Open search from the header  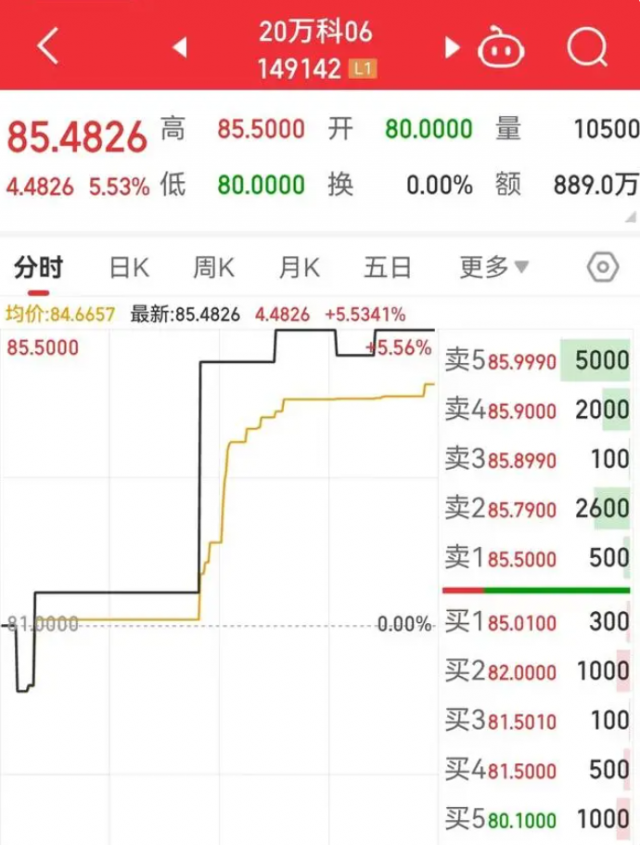click(588, 46)
